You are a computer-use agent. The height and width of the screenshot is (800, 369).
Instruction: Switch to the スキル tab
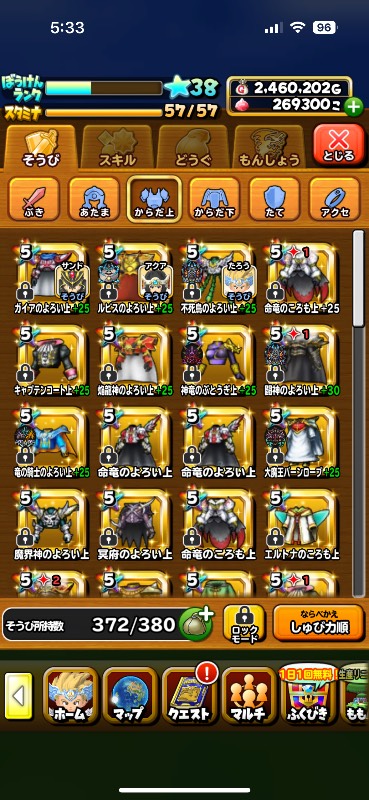(x=117, y=147)
